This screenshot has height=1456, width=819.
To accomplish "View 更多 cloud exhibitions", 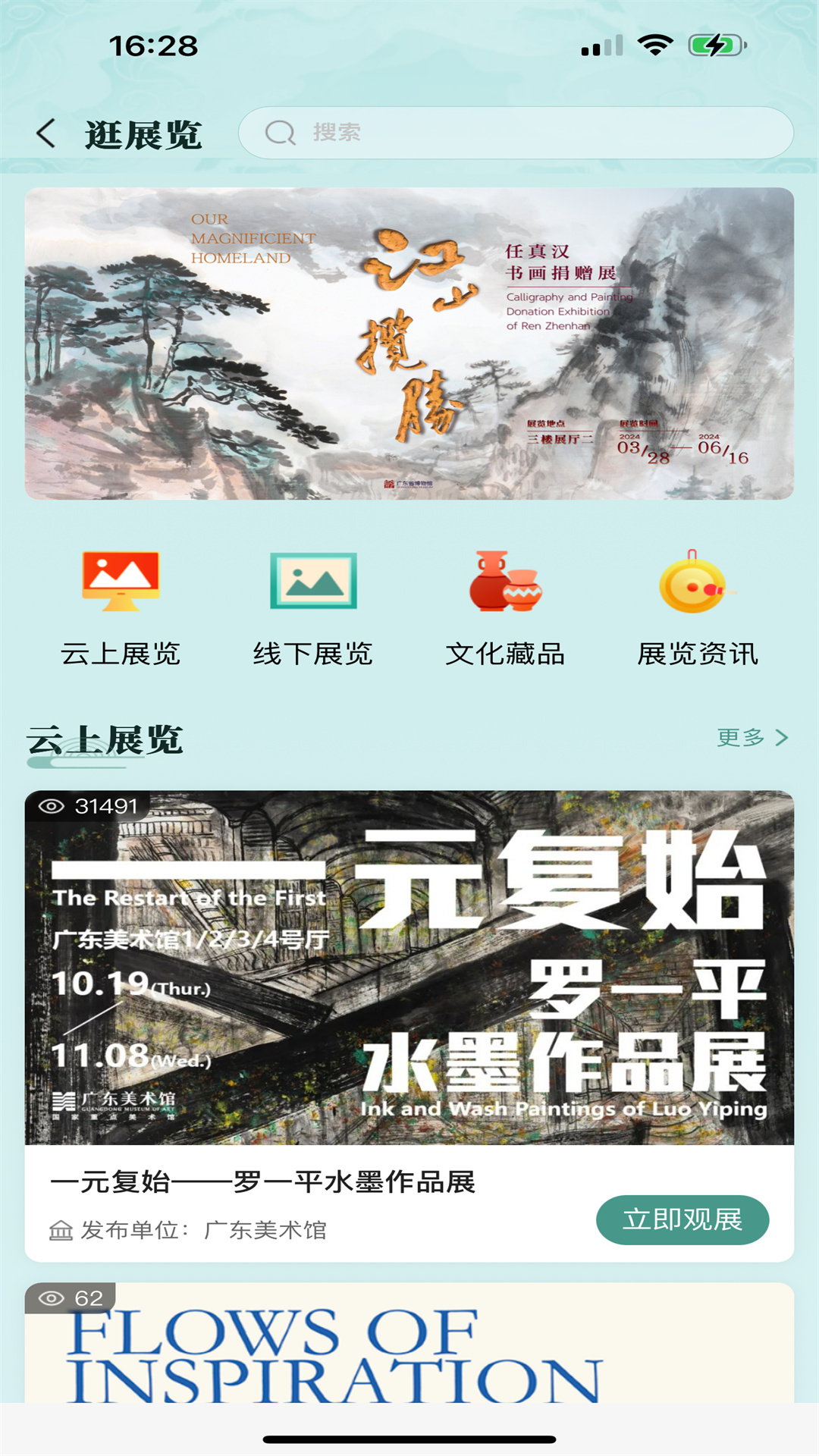I will click(x=752, y=737).
